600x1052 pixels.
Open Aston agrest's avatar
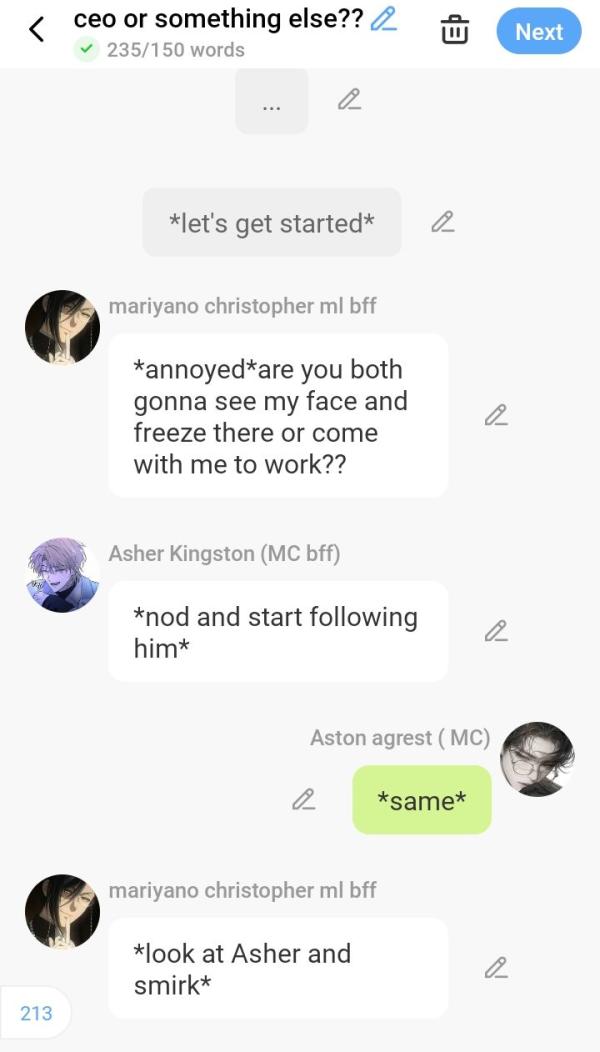click(537, 759)
